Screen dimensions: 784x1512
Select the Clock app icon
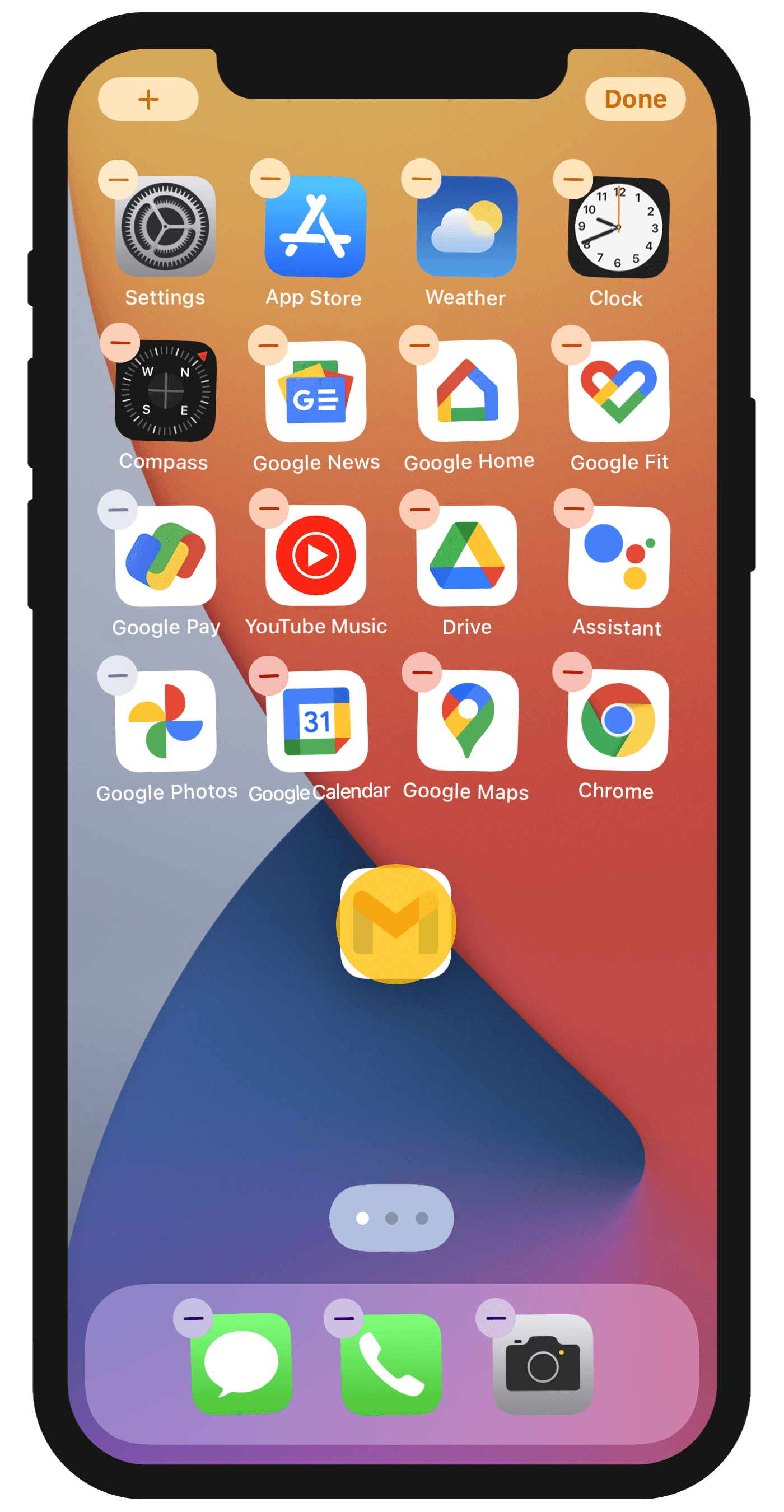click(x=618, y=228)
